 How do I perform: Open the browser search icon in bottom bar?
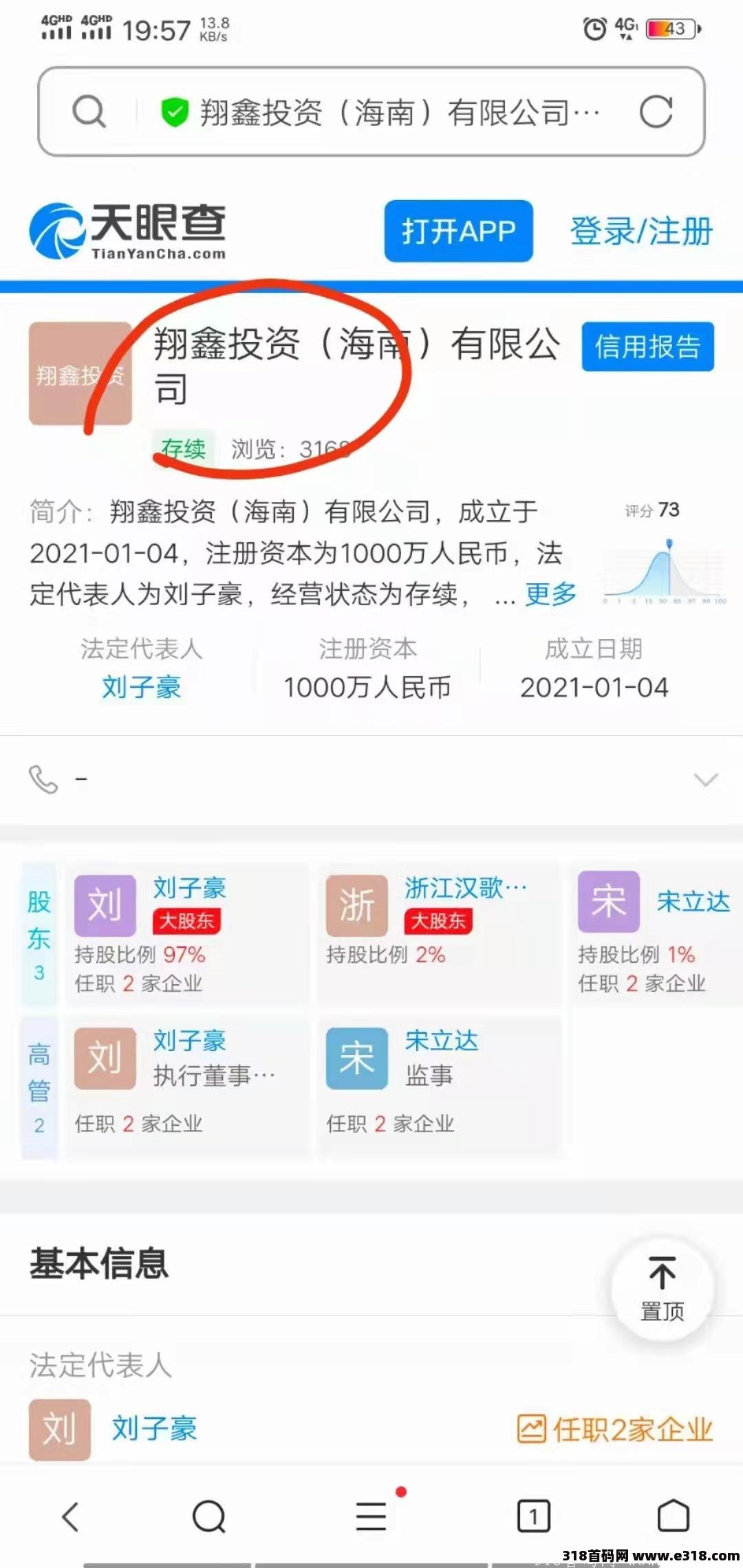click(x=209, y=1516)
